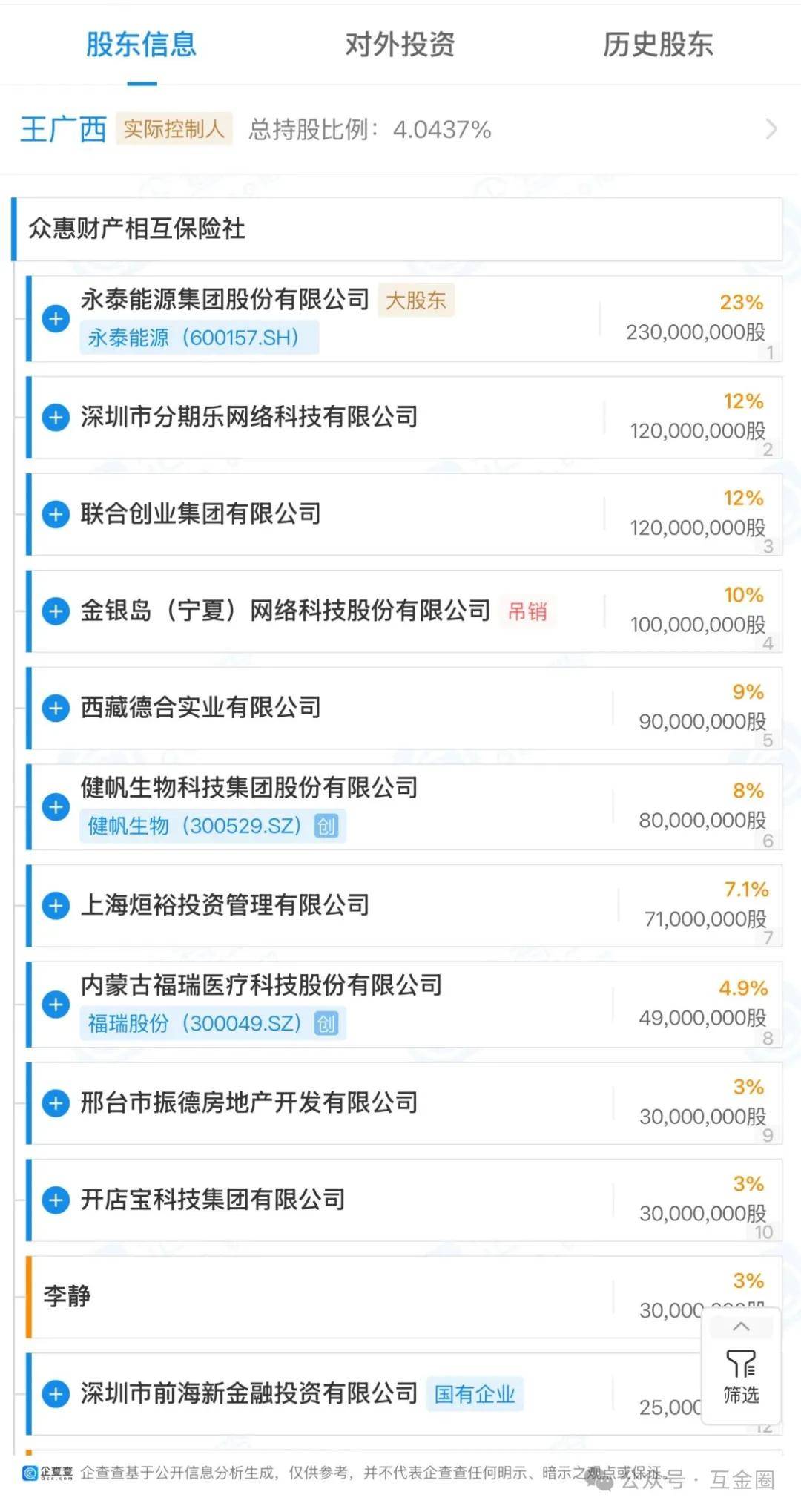Viewport: 801px width, 1512px height.
Task: Open the 健帆生物 (300529.SZ) stock tag
Action: pos(212,826)
